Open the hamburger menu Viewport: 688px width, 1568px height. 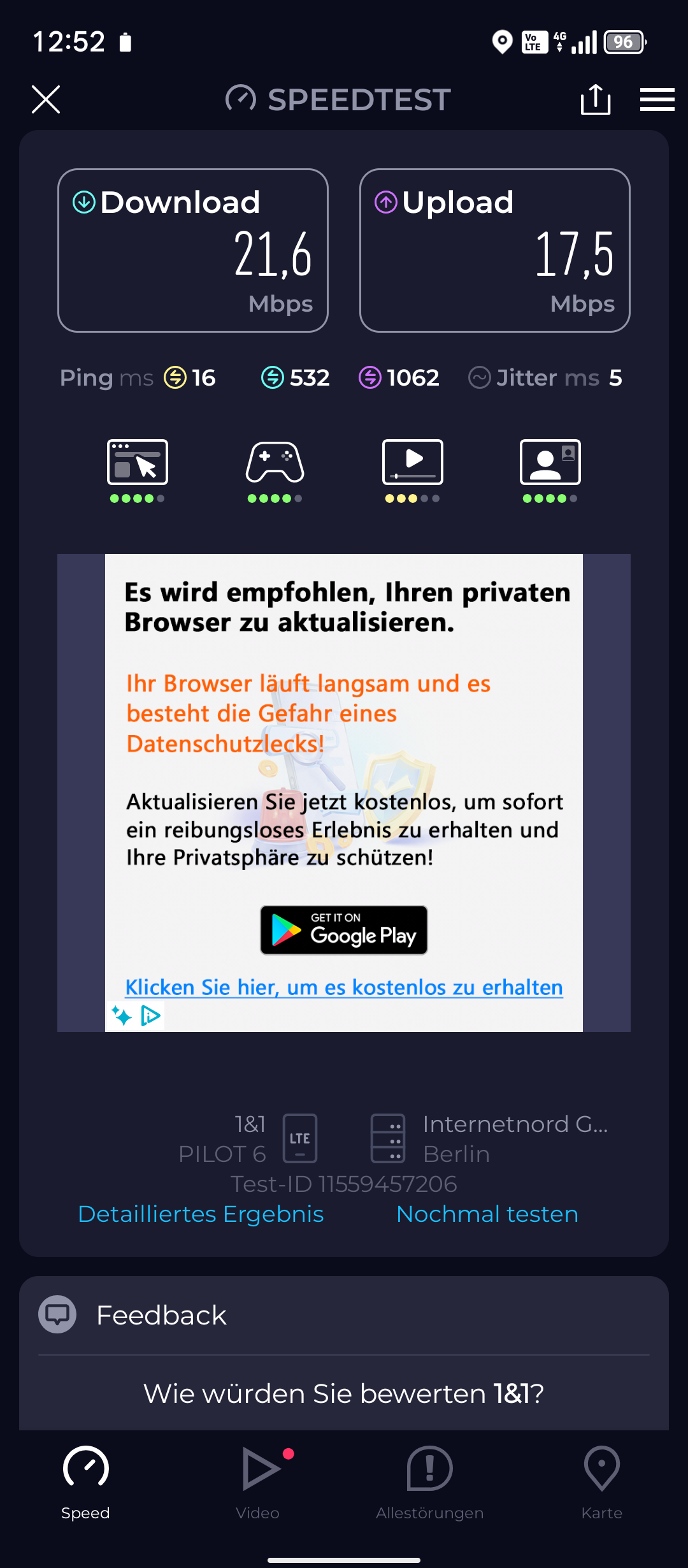click(x=657, y=99)
